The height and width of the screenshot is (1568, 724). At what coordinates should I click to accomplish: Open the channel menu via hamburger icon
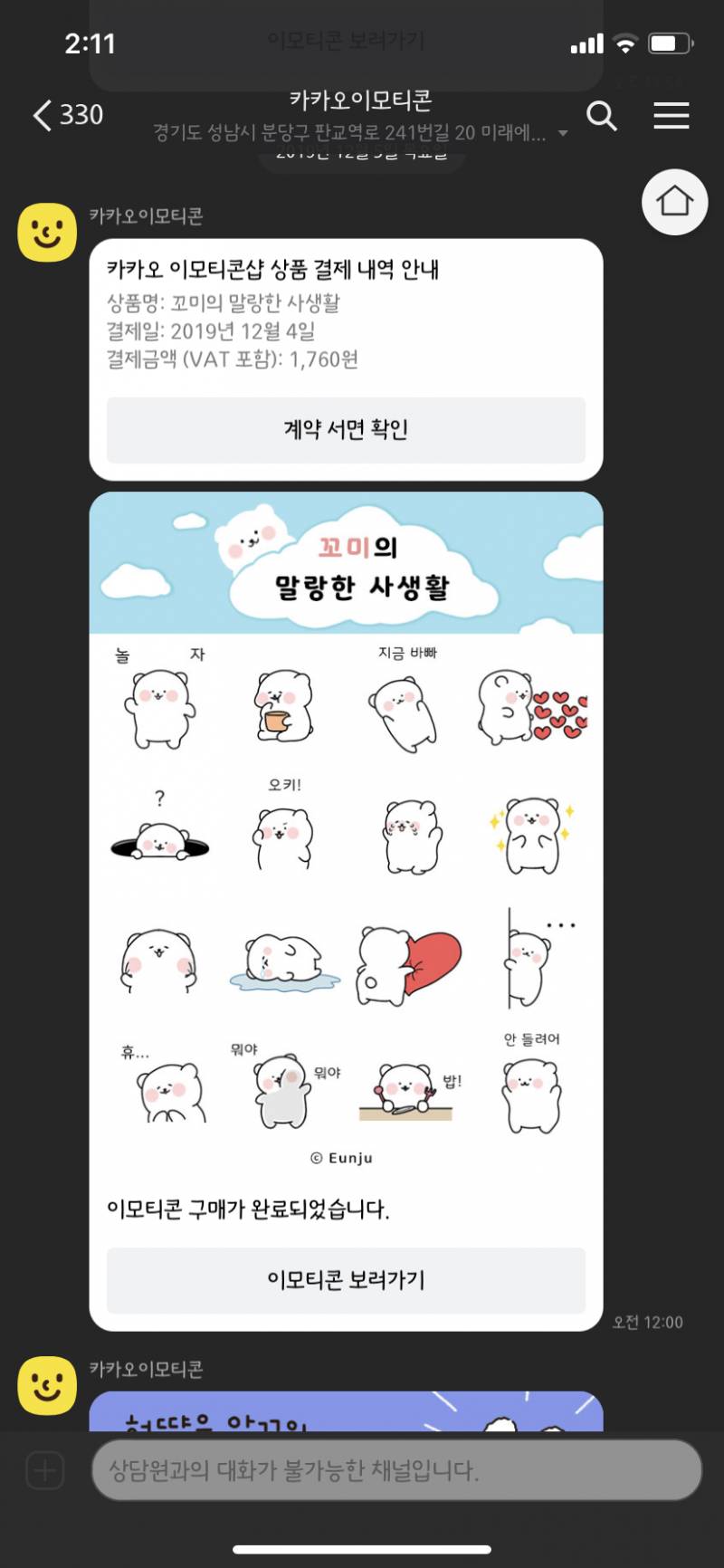[x=671, y=116]
